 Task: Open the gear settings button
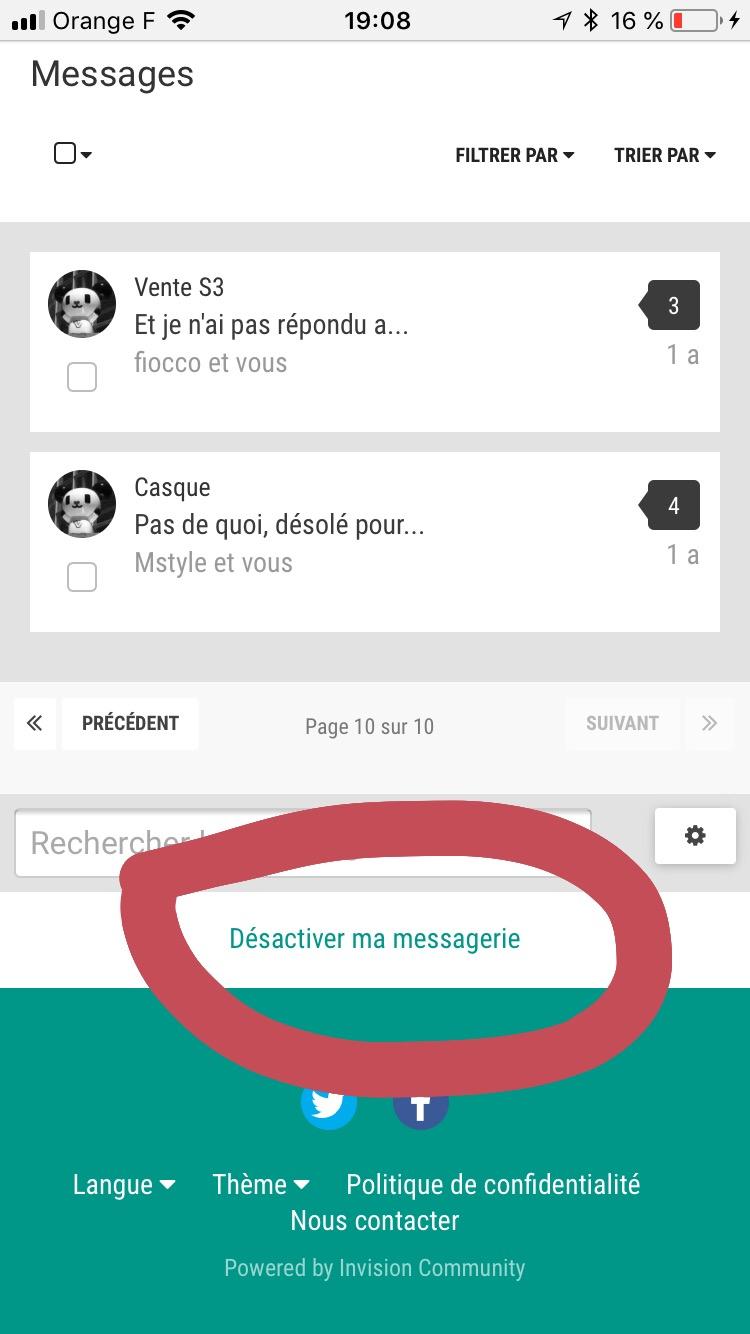(695, 836)
